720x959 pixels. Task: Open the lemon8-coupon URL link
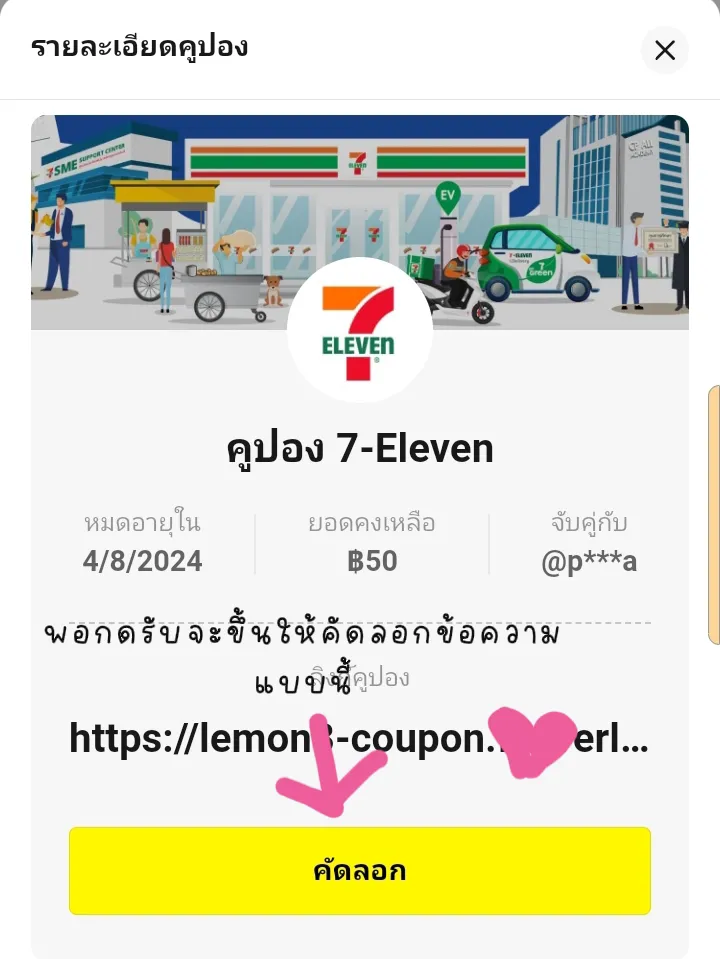click(x=358, y=740)
